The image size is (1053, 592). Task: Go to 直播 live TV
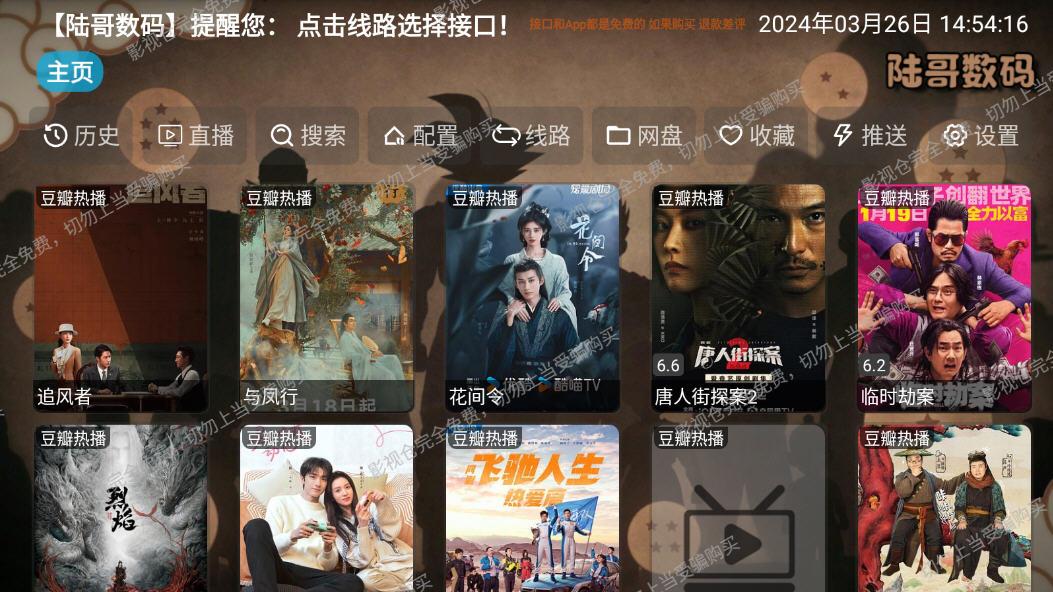coord(196,136)
